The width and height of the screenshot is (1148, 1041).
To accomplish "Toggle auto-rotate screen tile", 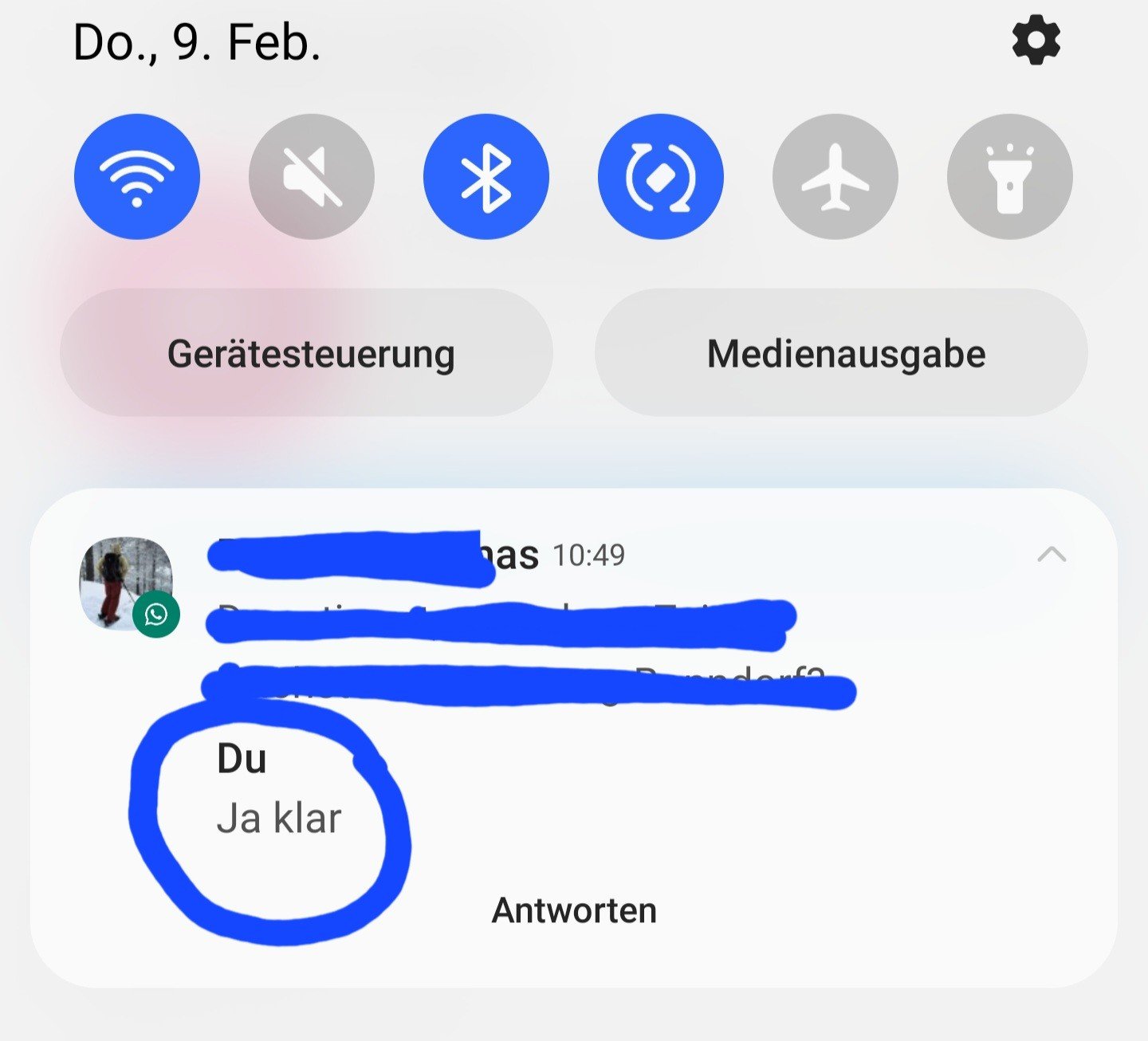I will tap(660, 177).
